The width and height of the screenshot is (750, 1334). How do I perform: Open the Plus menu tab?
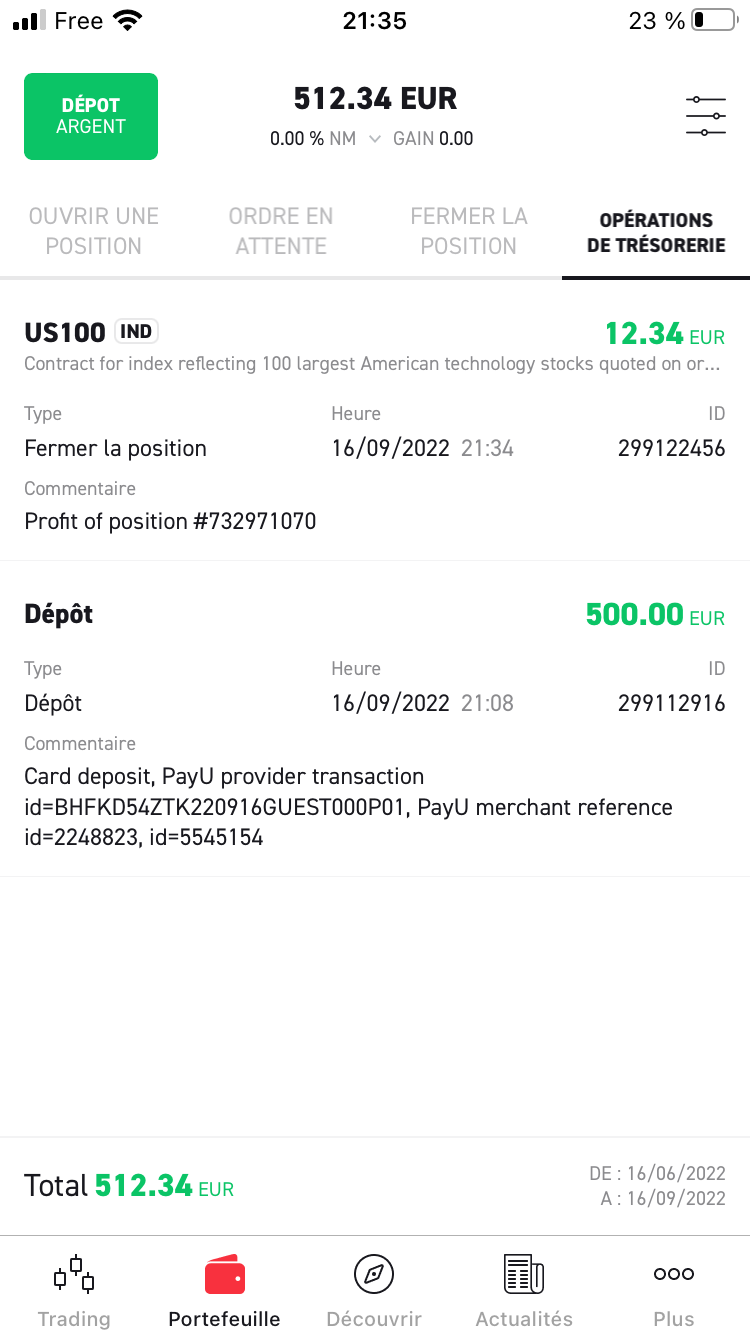(674, 1289)
